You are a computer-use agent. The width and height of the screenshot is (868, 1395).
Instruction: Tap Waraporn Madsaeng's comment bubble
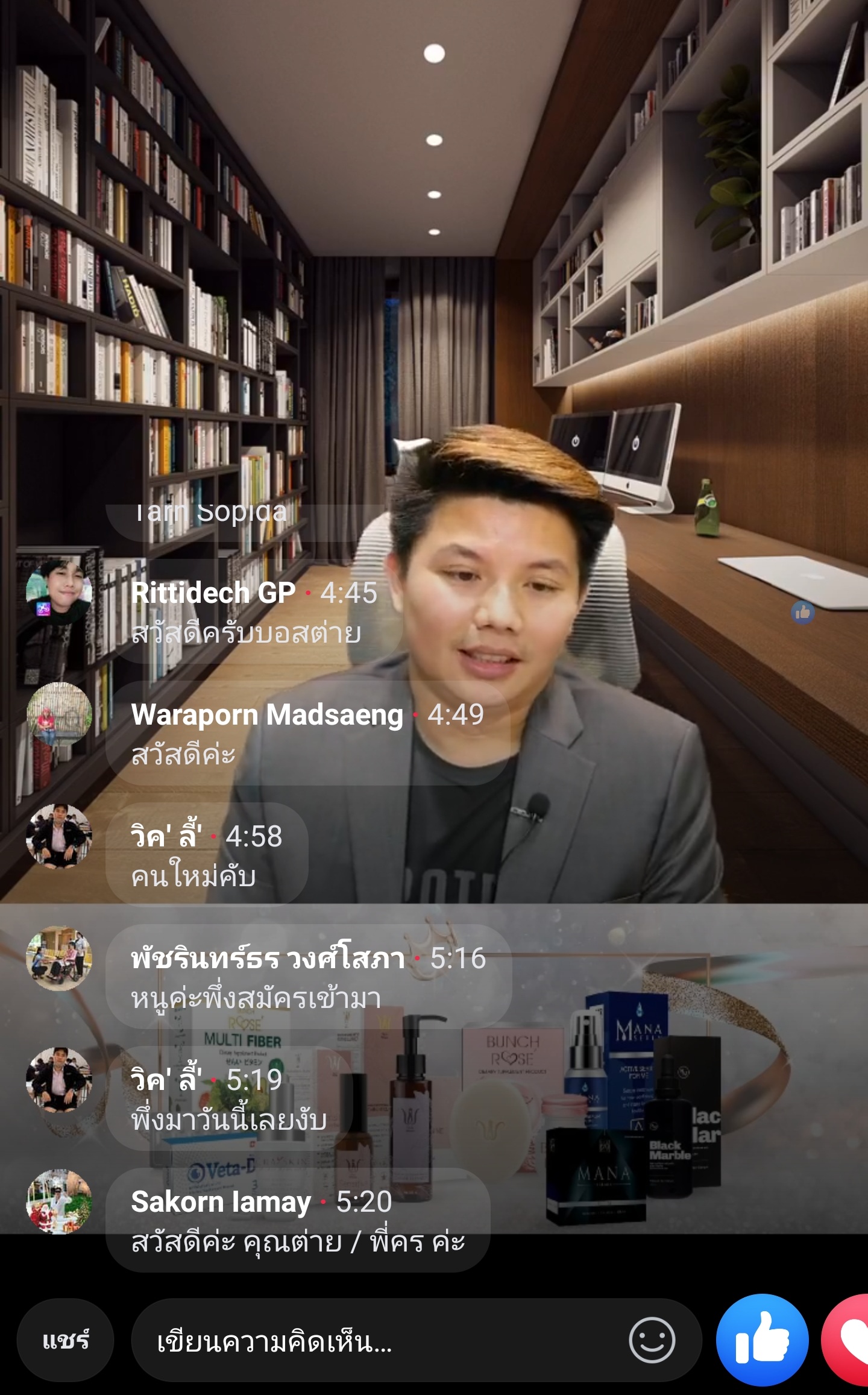click(307, 733)
